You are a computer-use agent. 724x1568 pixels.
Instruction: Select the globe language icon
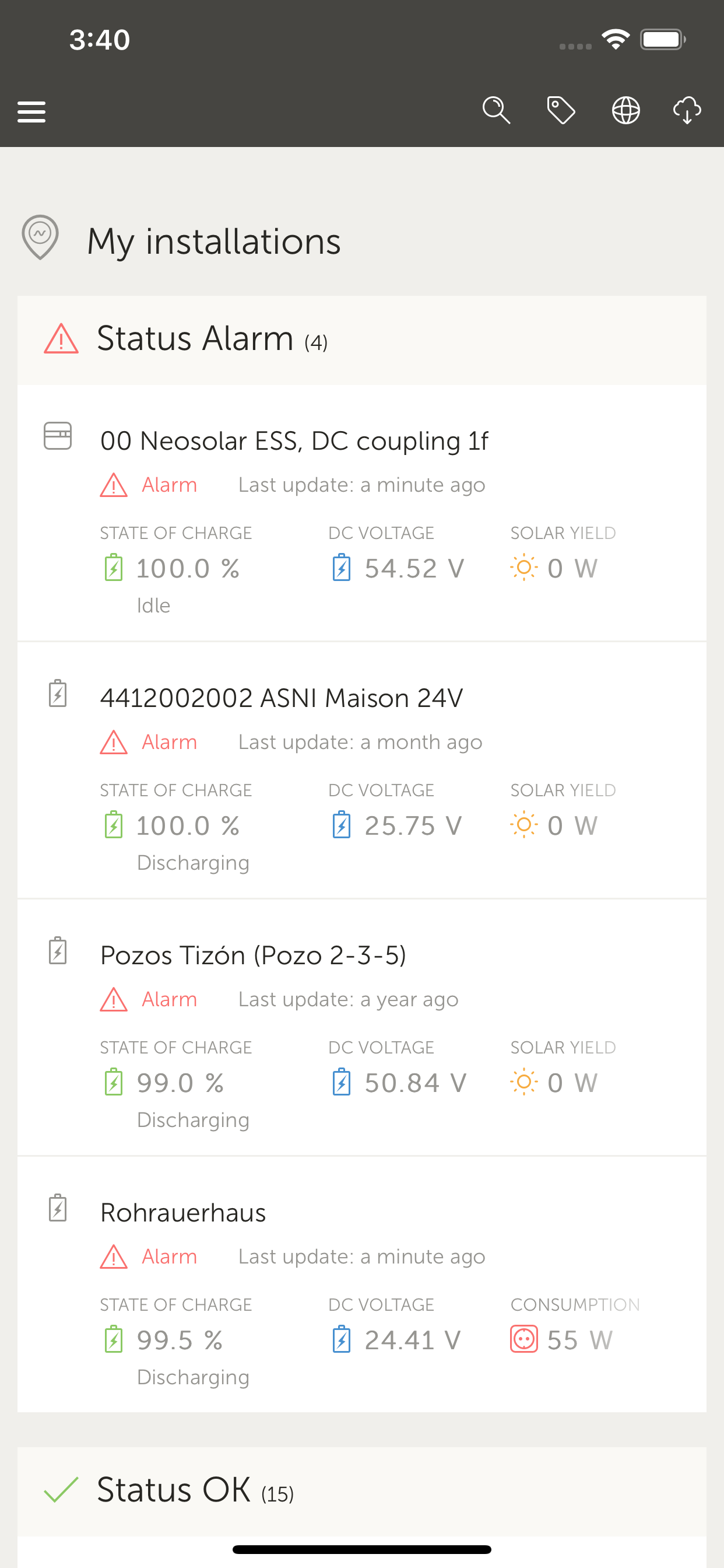(x=625, y=110)
